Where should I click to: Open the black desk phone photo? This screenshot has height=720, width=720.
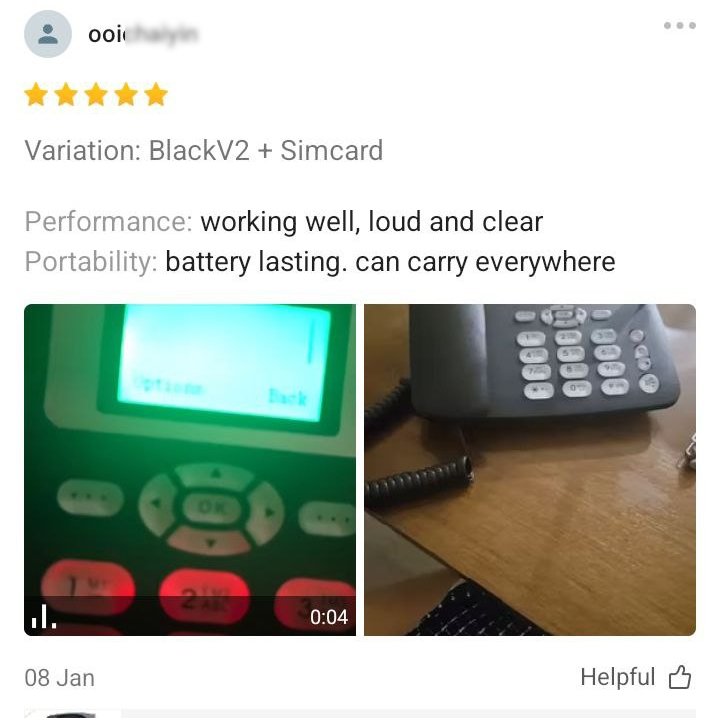530,470
